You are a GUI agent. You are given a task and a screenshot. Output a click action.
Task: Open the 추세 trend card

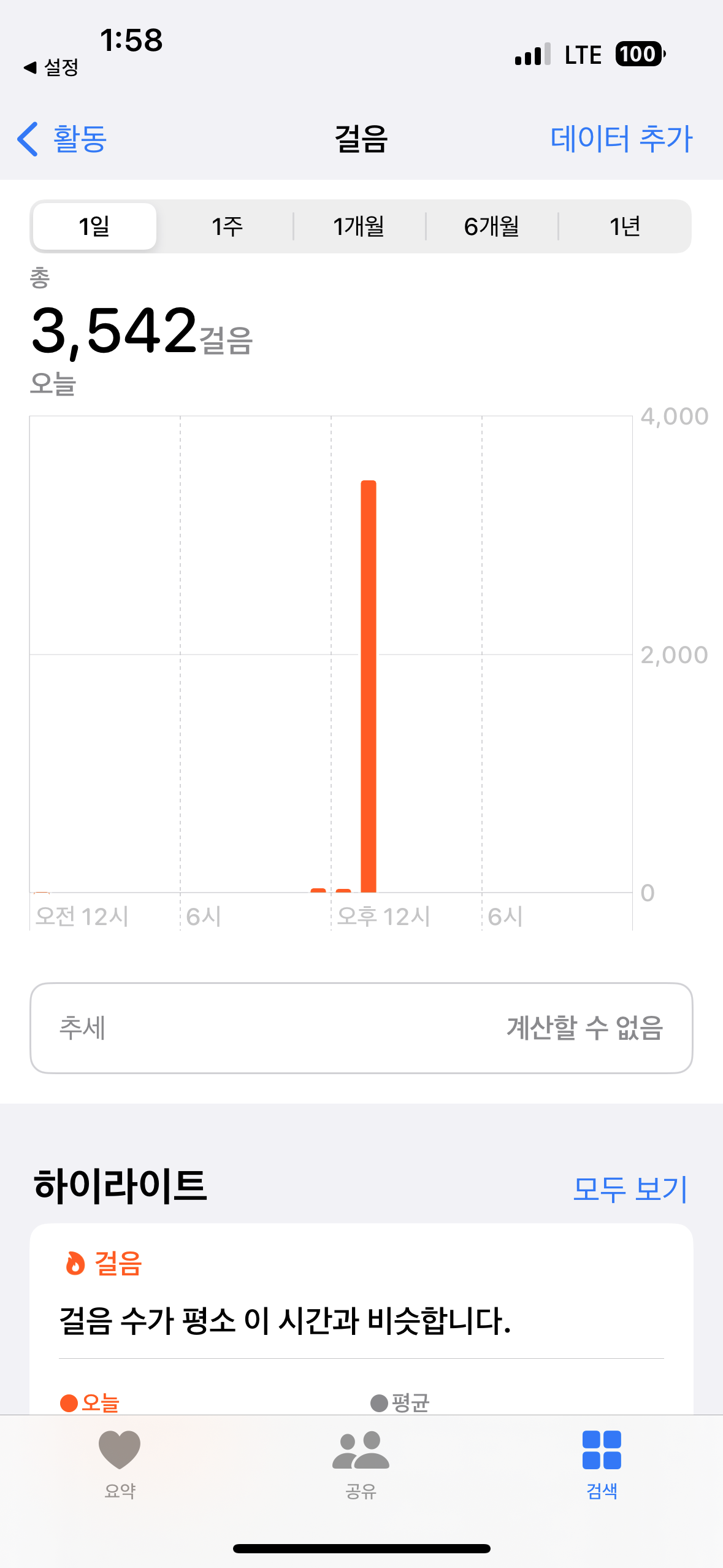(361, 1028)
